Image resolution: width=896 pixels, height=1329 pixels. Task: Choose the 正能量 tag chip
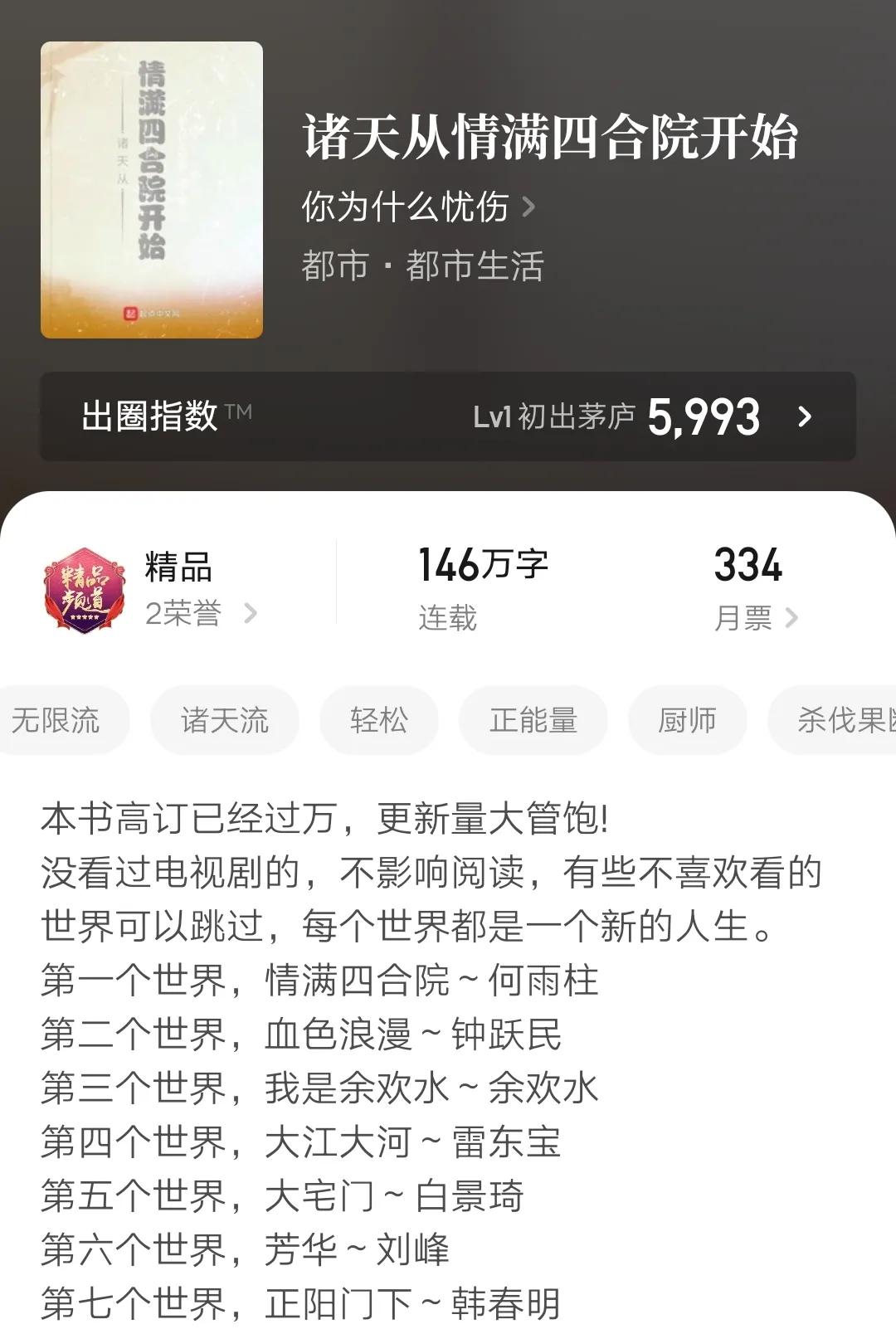pos(533,720)
